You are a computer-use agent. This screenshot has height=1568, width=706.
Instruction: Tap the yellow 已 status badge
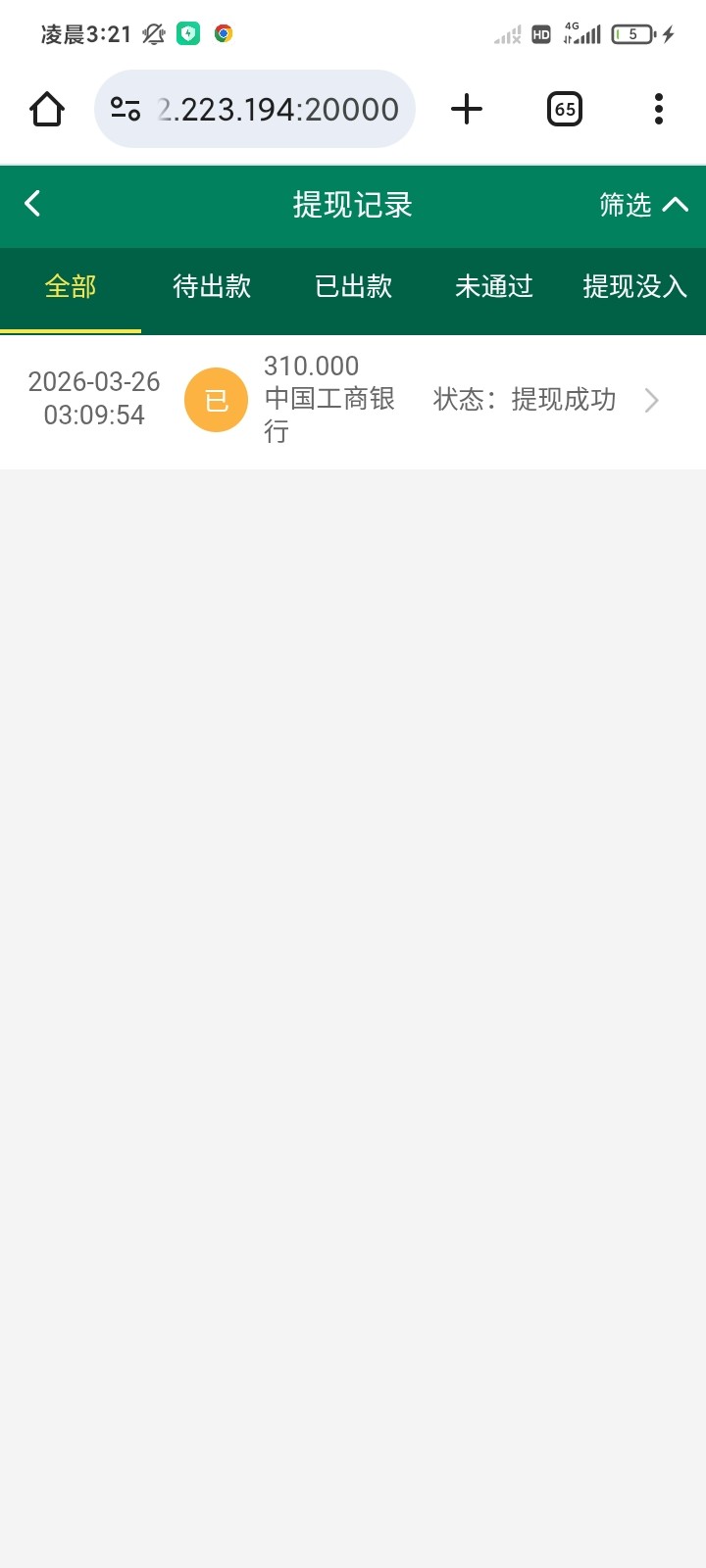[216, 401]
